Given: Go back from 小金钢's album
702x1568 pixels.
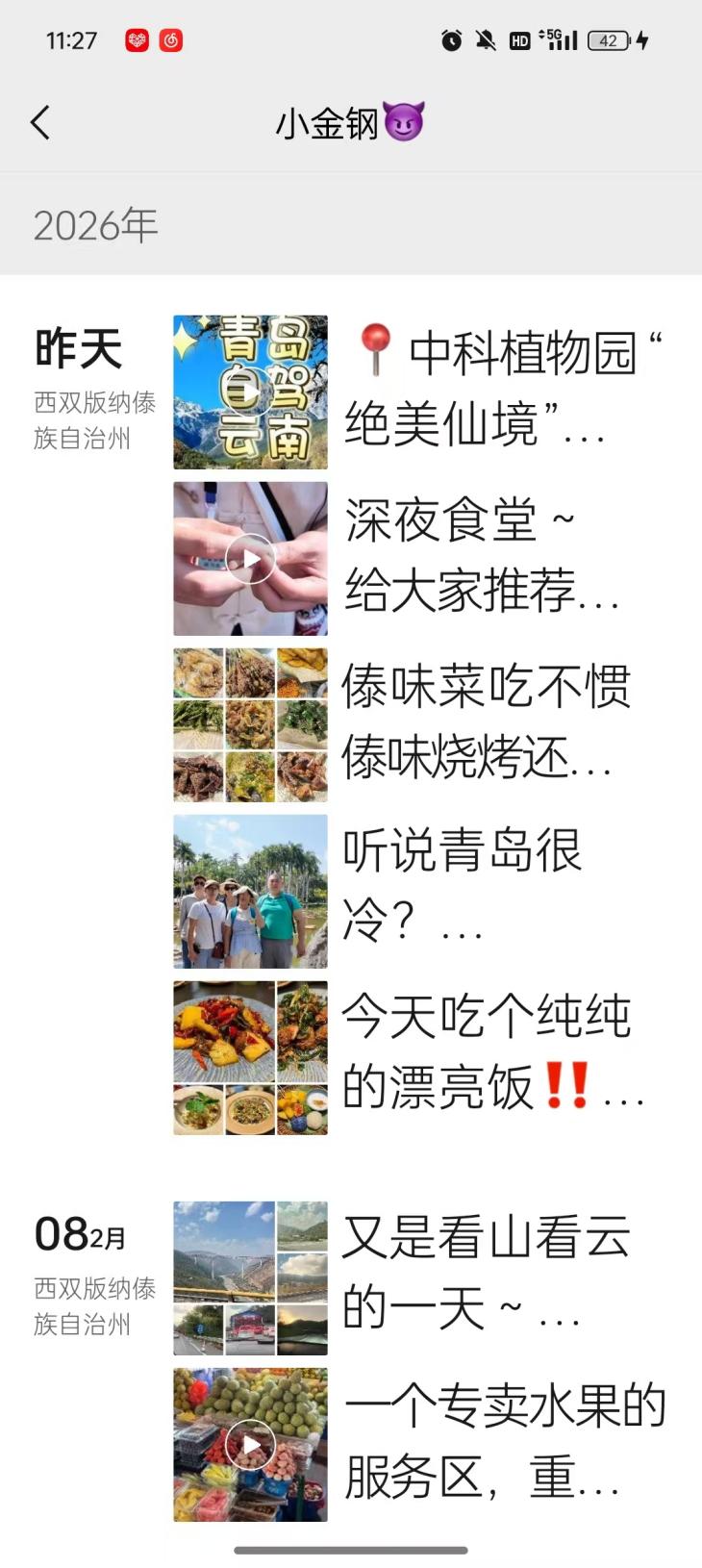Looking at the screenshot, I should coord(40,123).
